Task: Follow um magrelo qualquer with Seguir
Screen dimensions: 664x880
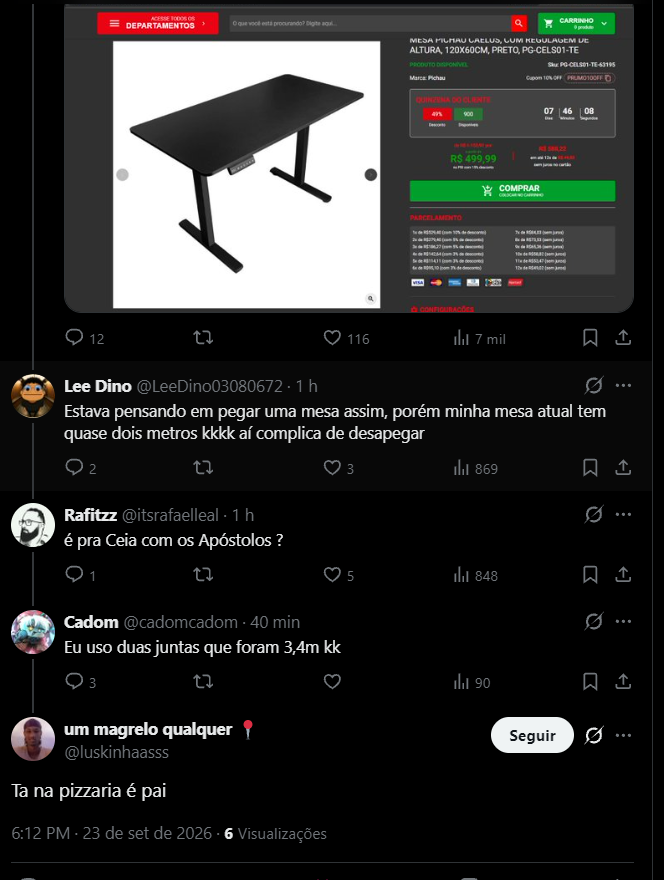Action: pyautogui.click(x=532, y=735)
